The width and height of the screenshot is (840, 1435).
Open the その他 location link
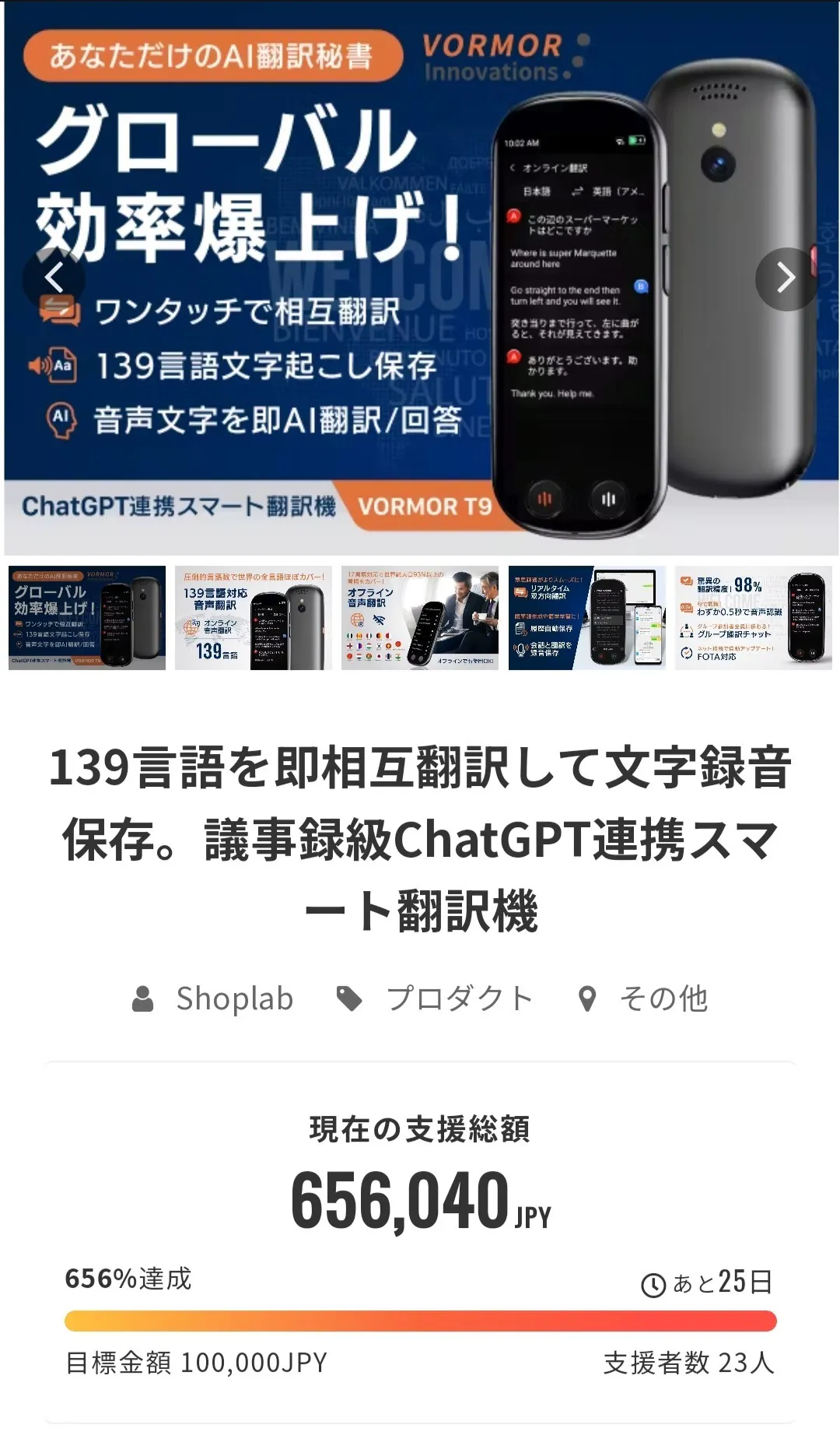point(663,998)
